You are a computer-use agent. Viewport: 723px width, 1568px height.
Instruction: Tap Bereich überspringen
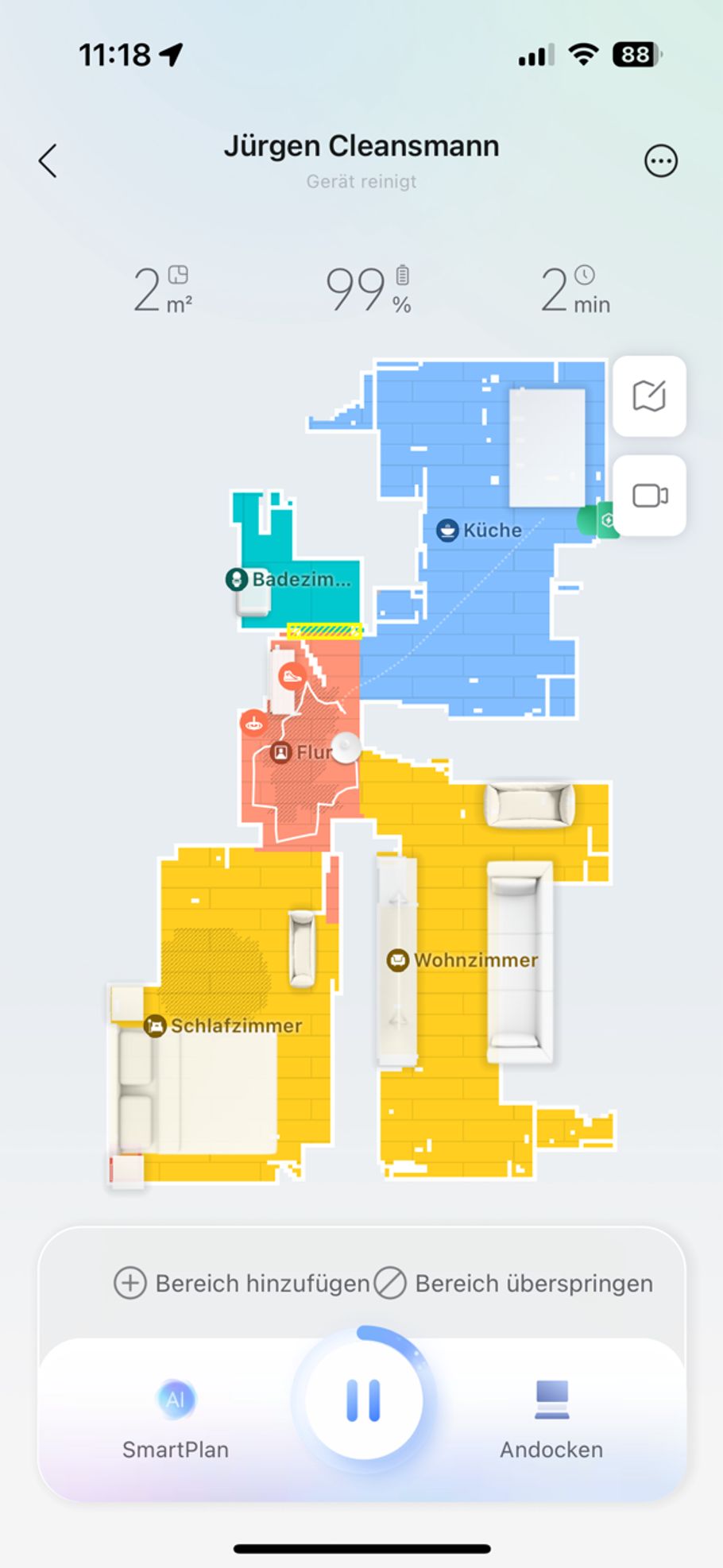coord(514,1283)
